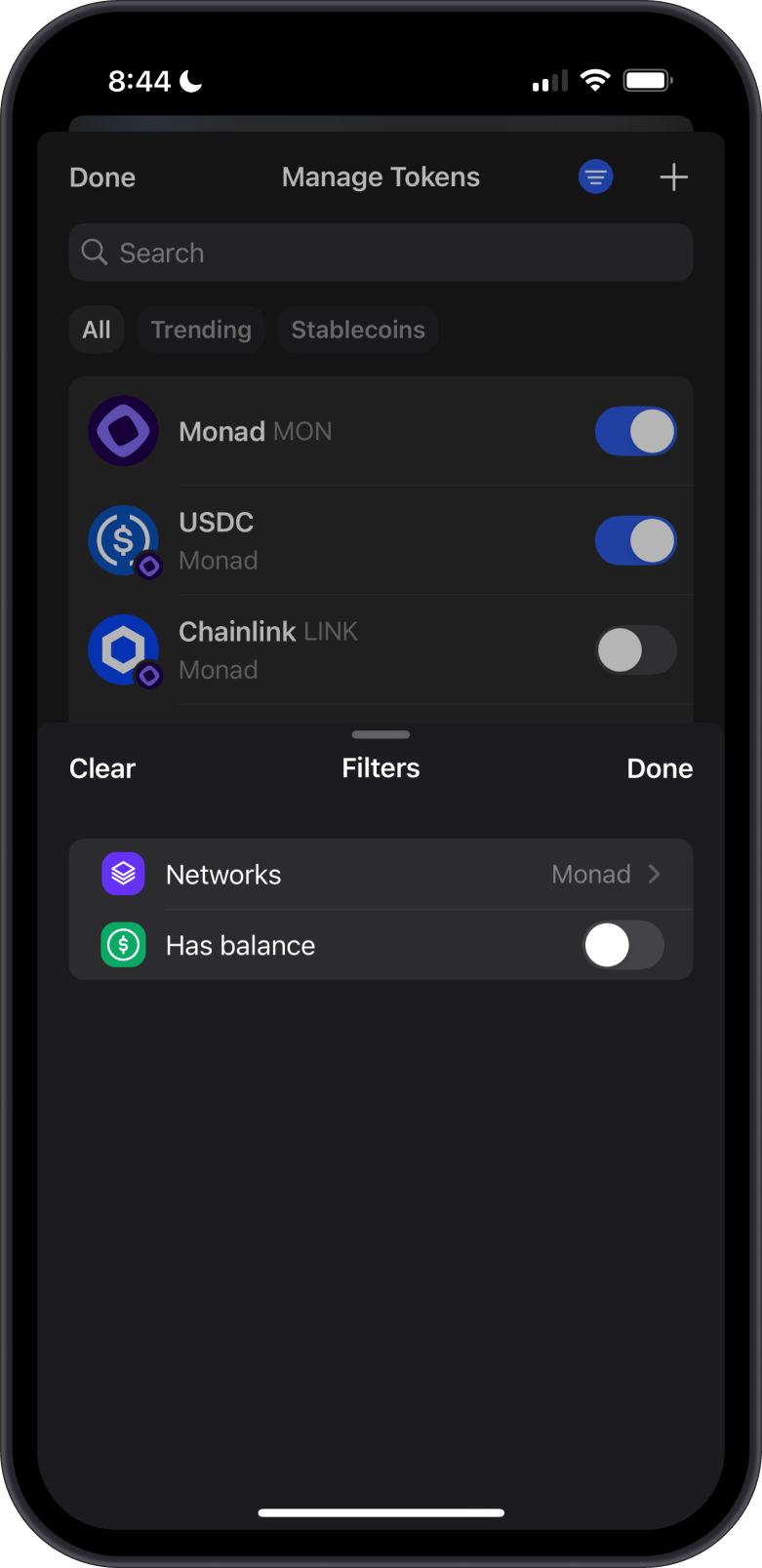This screenshot has height=1568, width=762.
Task: Click the Networks layers icon
Action: pyautogui.click(x=123, y=874)
